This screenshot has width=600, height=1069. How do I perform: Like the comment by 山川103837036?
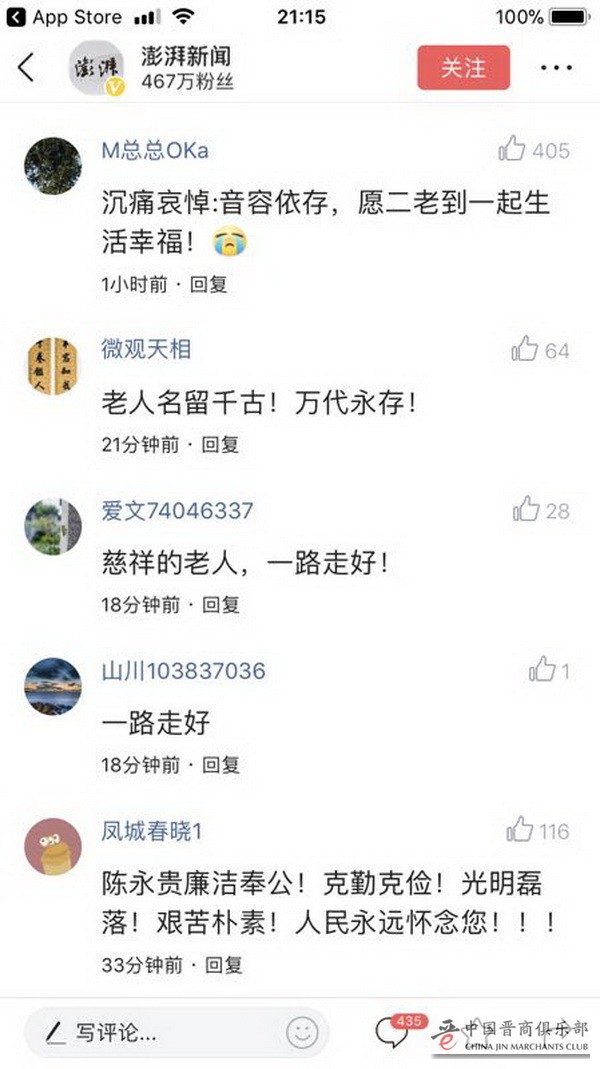[x=542, y=670]
